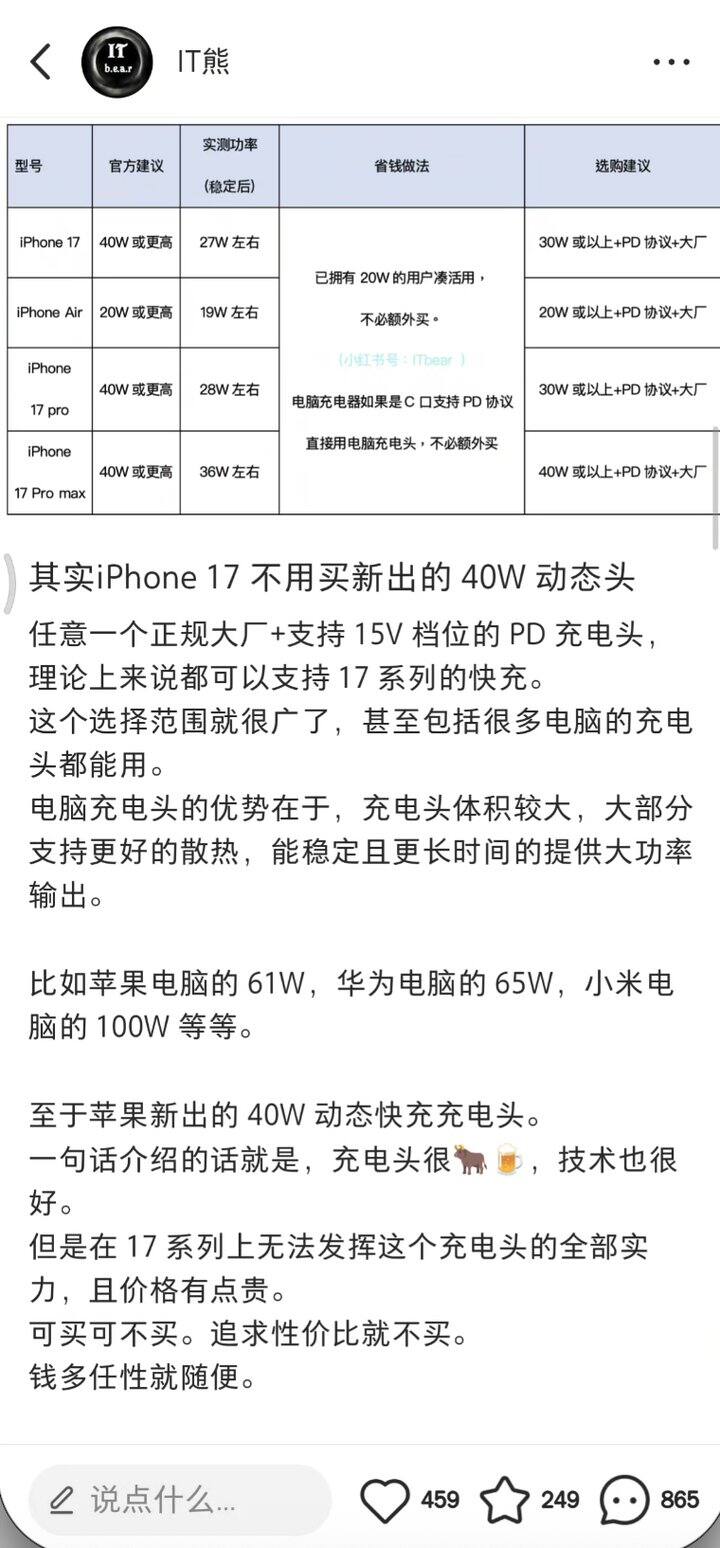Save the post with the star icon
This screenshot has width=720, height=1548.
tap(505, 1500)
